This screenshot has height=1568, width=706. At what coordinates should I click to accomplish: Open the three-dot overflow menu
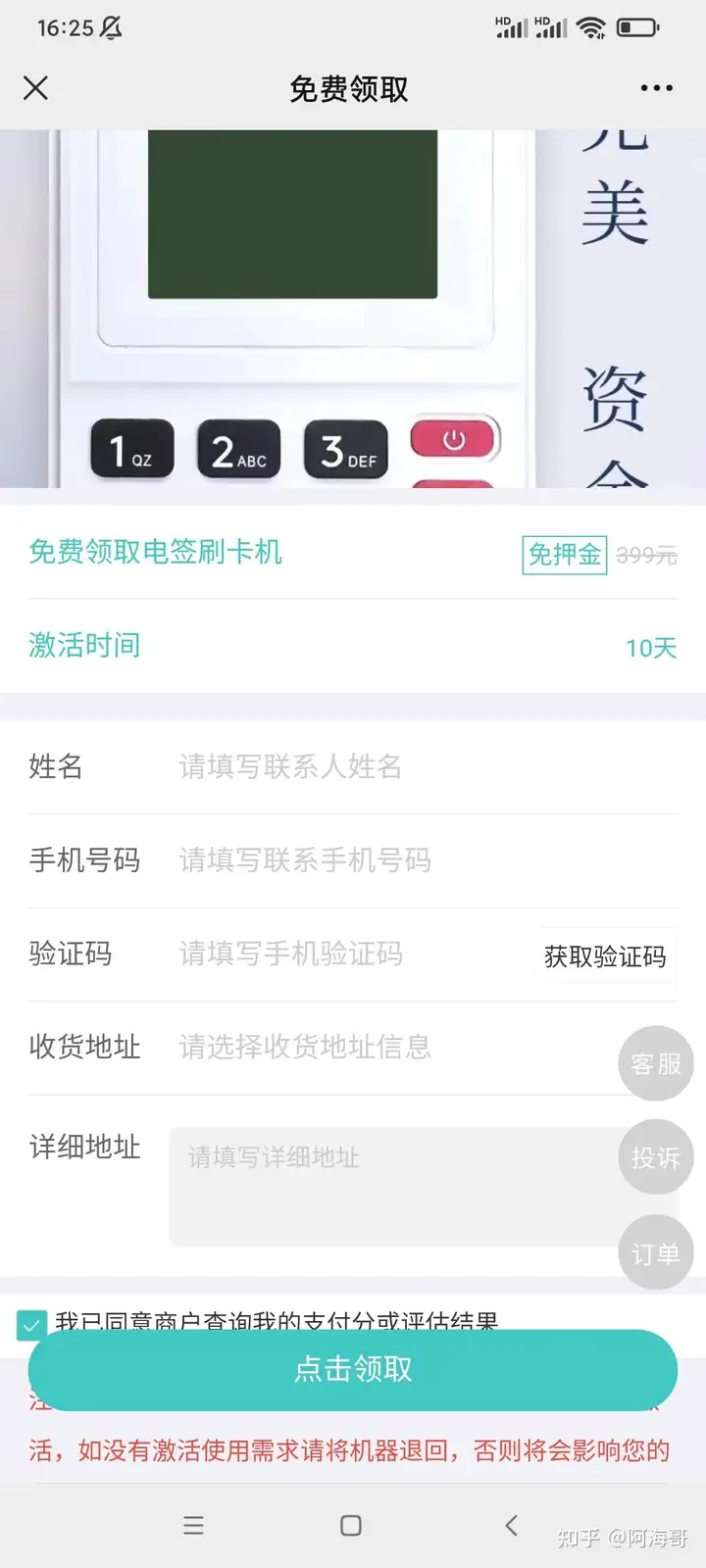click(656, 88)
